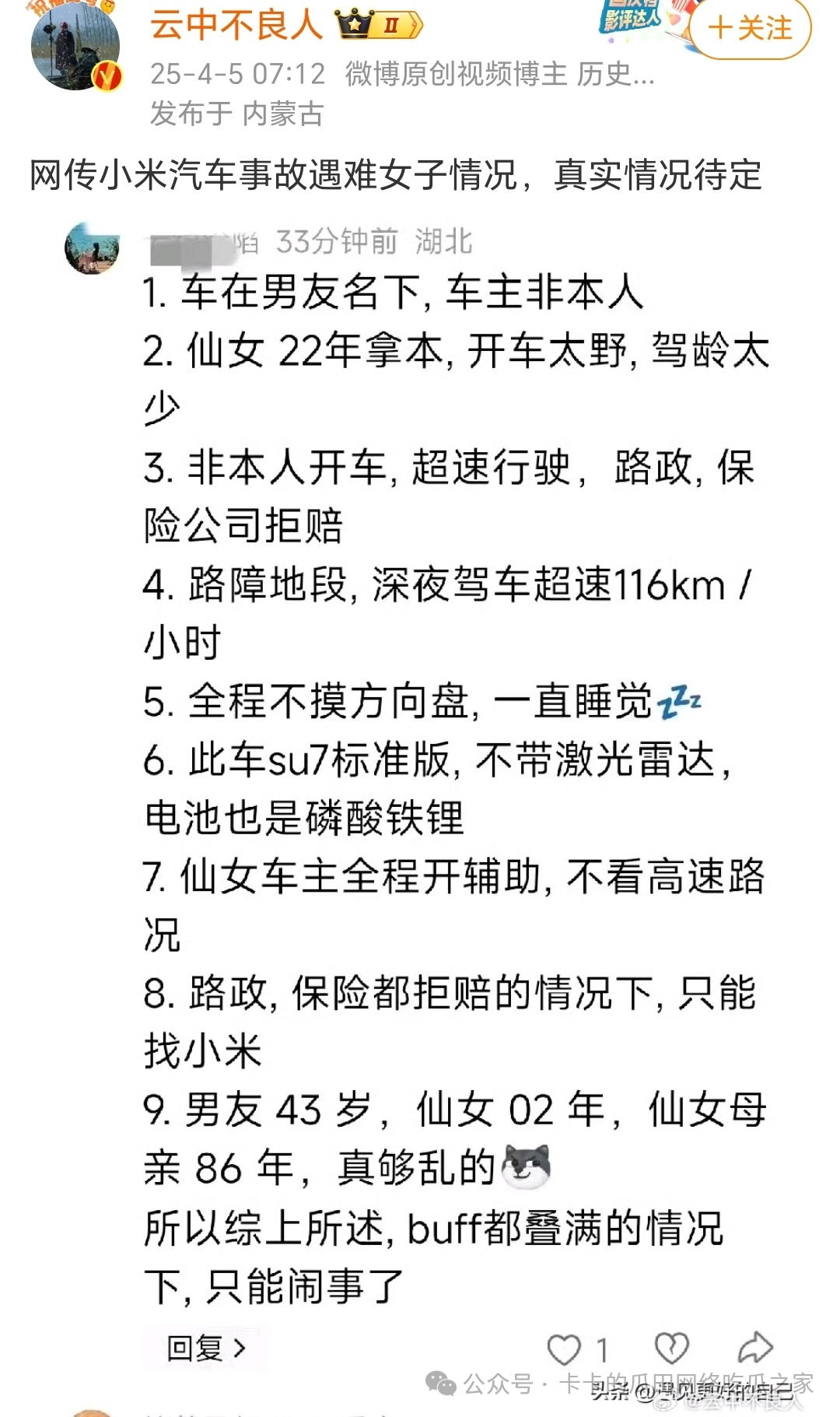The width and height of the screenshot is (840, 1417).
Task: Open the 云中不良人 username link
Action: [236, 25]
